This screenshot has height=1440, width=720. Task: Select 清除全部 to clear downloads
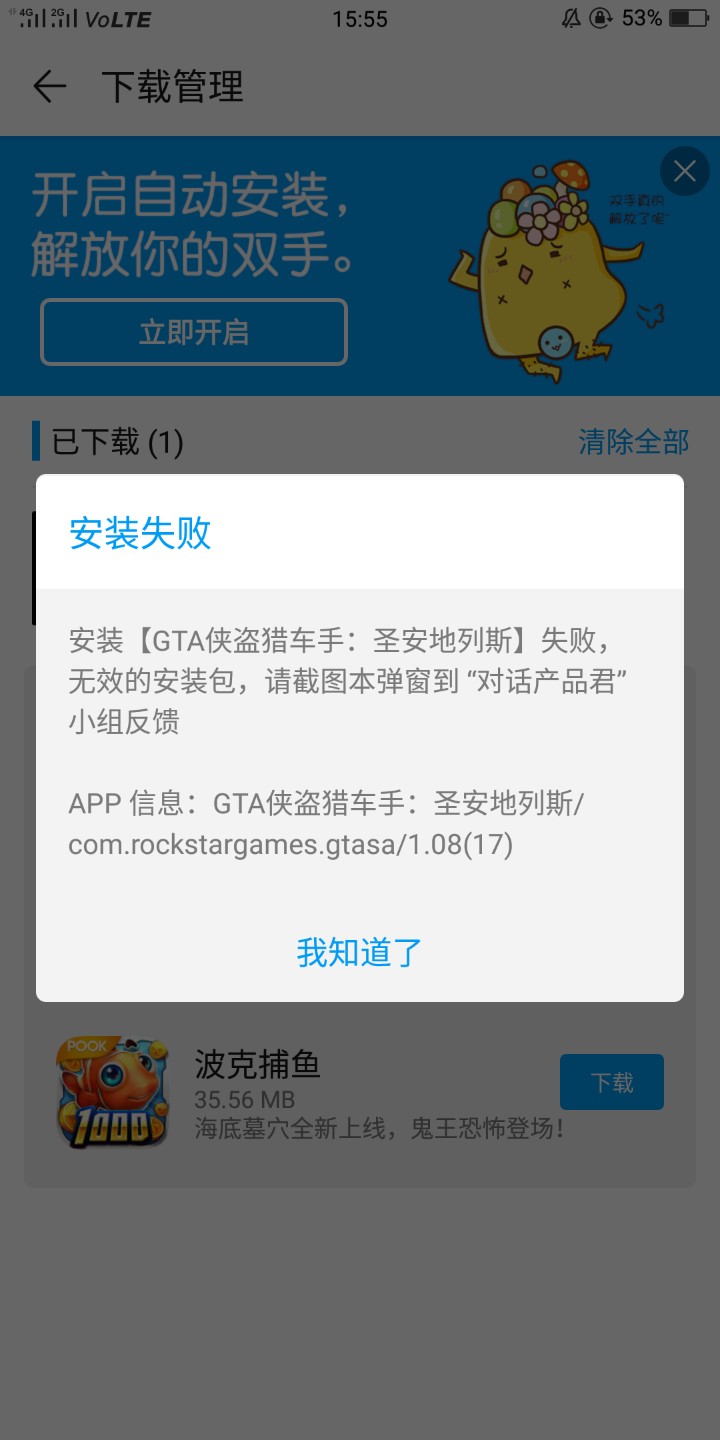click(633, 441)
